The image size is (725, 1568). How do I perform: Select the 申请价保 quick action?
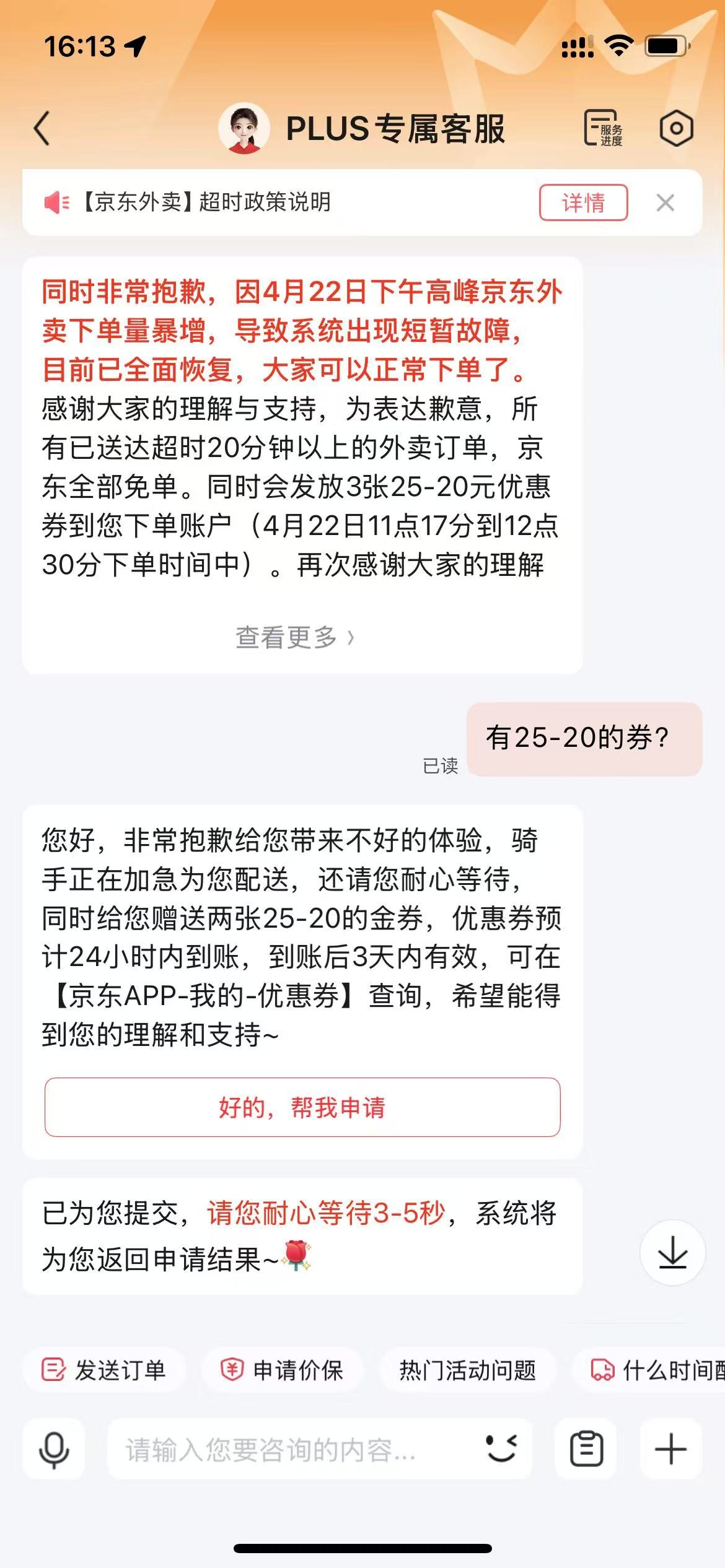pyautogui.click(x=282, y=1370)
